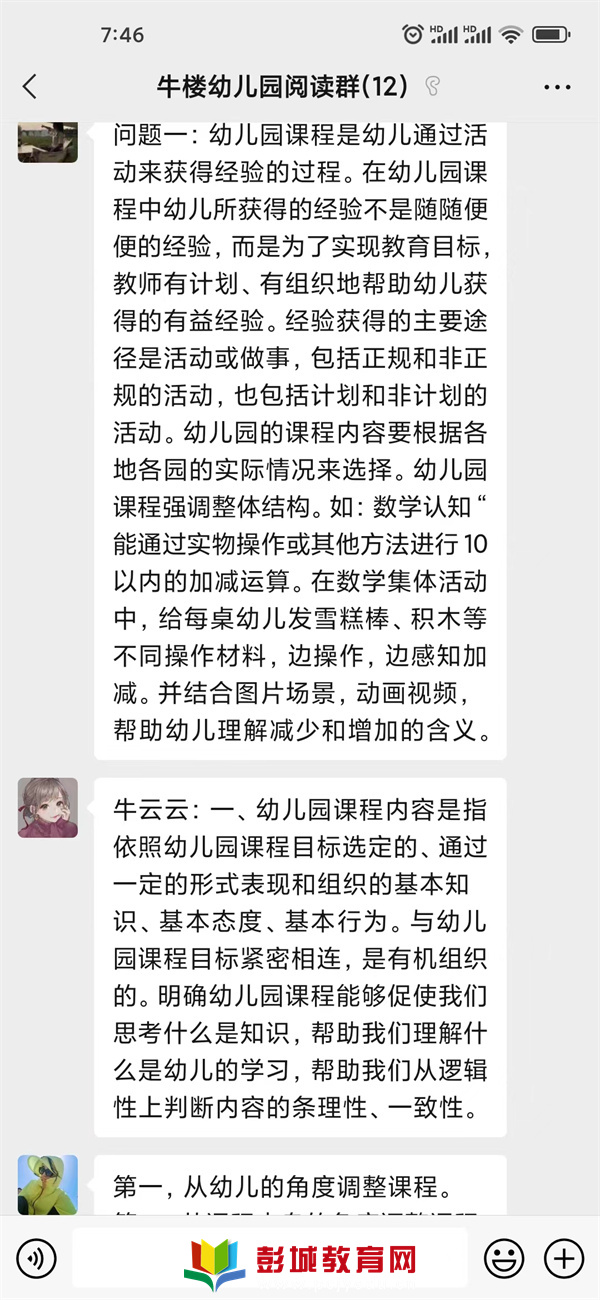The width and height of the screenshot is (600, 1300).
Task: Open the green hat avatar's profile
Action: pos(47,1184)
